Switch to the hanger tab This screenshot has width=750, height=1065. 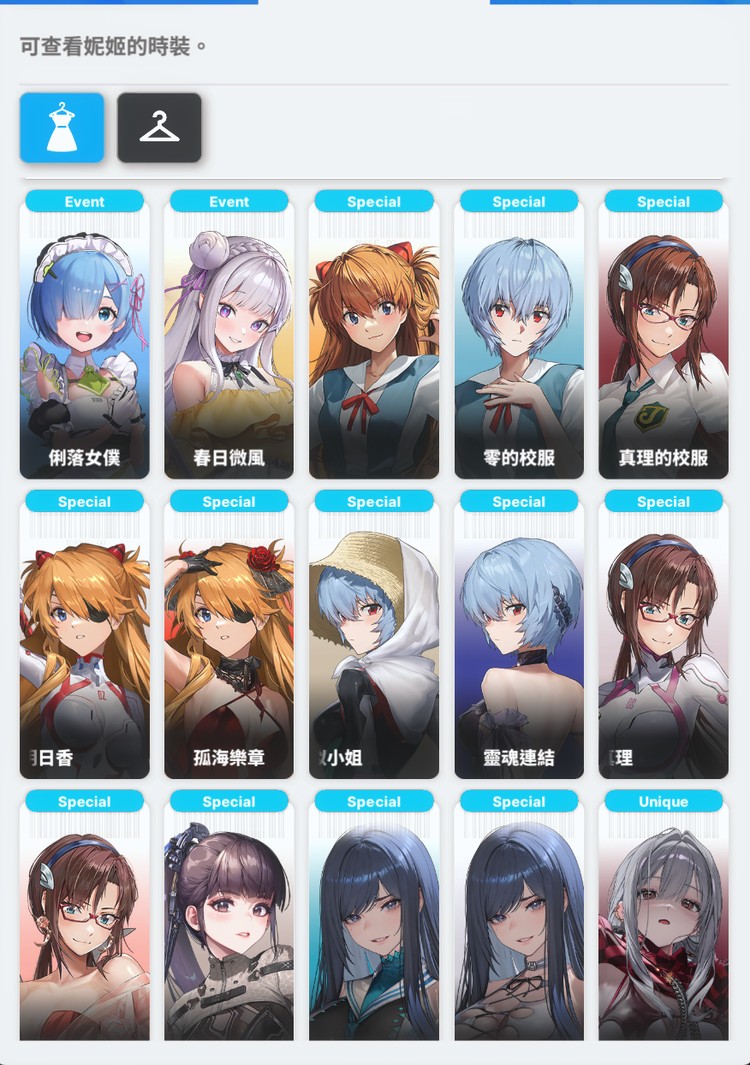[x=159, y=127]
